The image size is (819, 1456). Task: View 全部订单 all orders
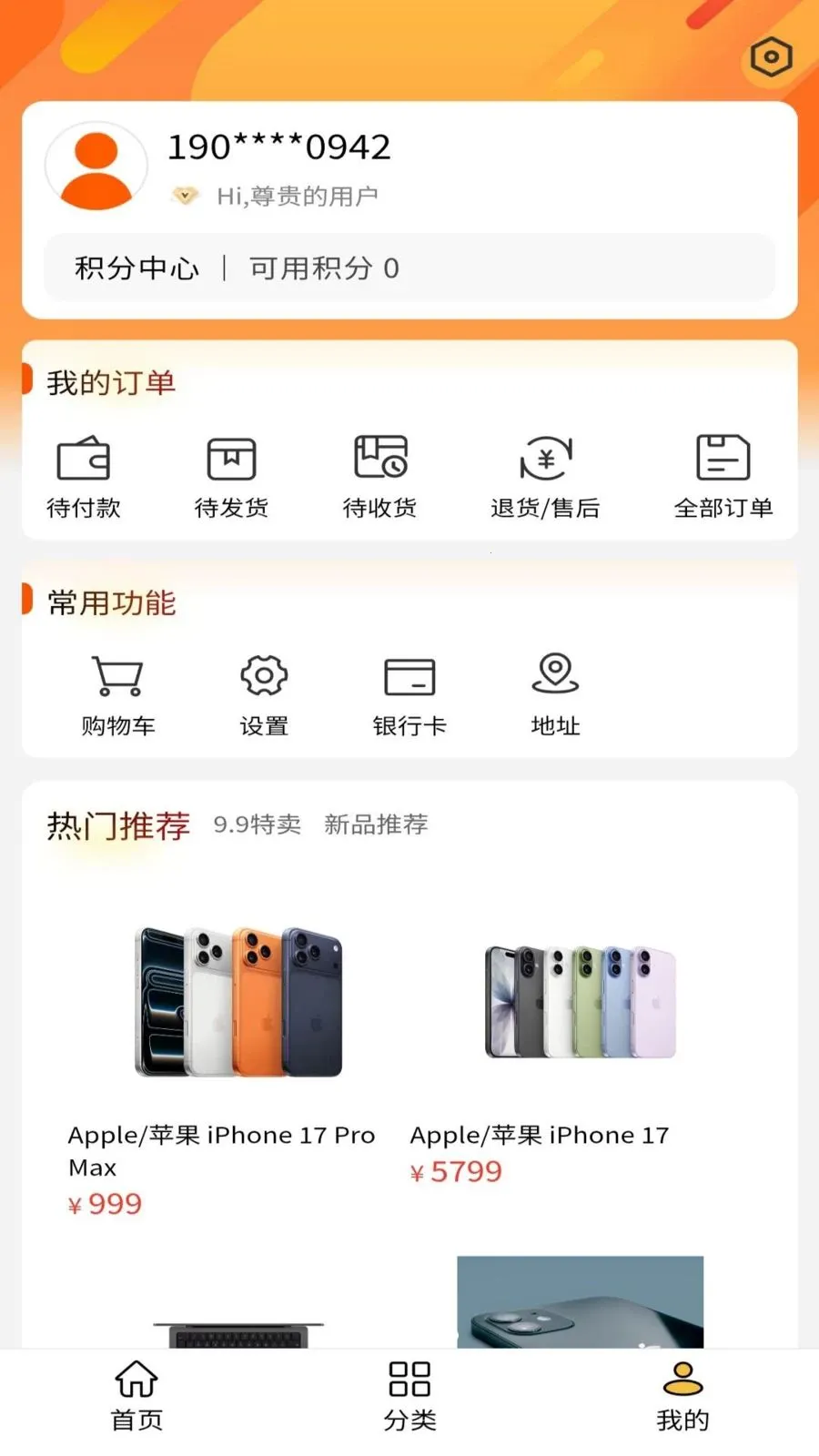click(x=722, y=473)
